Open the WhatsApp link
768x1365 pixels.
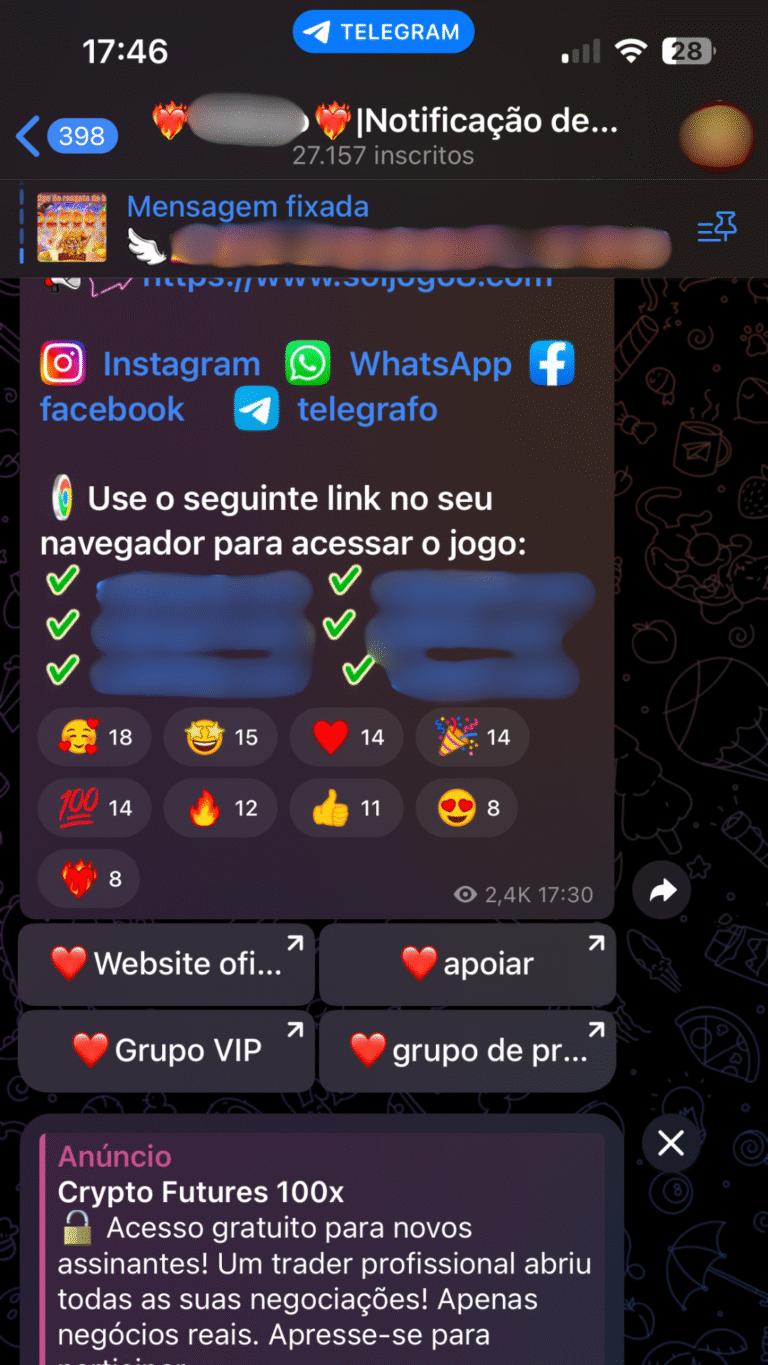(430, 364)
